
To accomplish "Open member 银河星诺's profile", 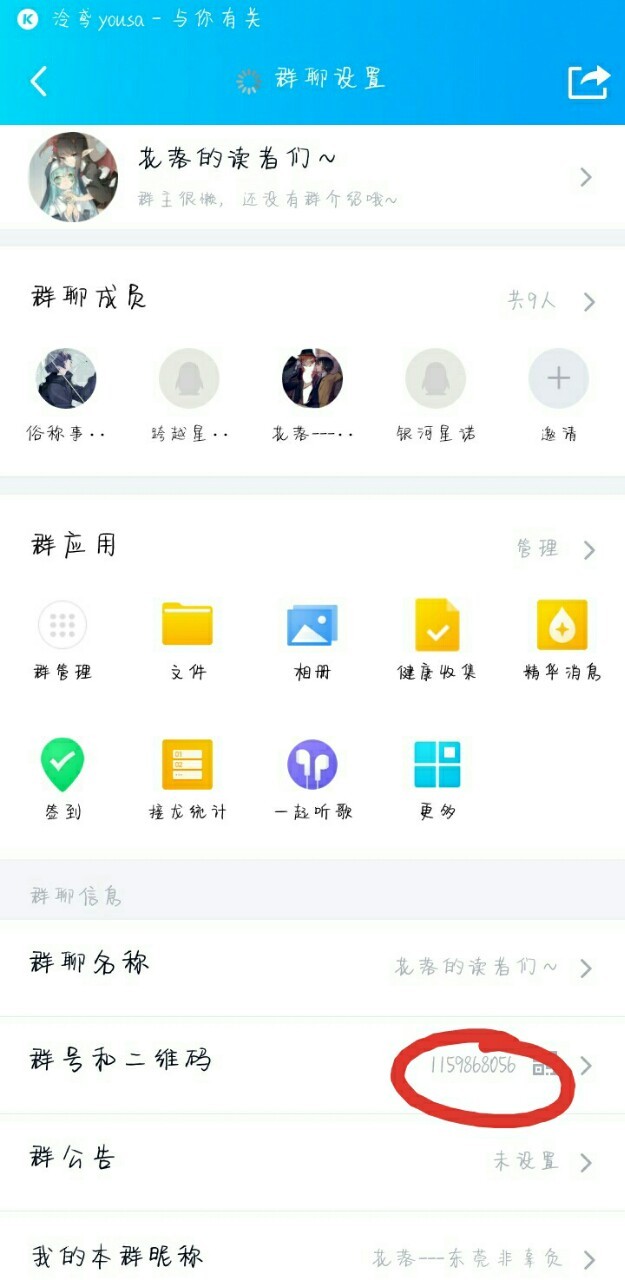I will click(435, 379).
